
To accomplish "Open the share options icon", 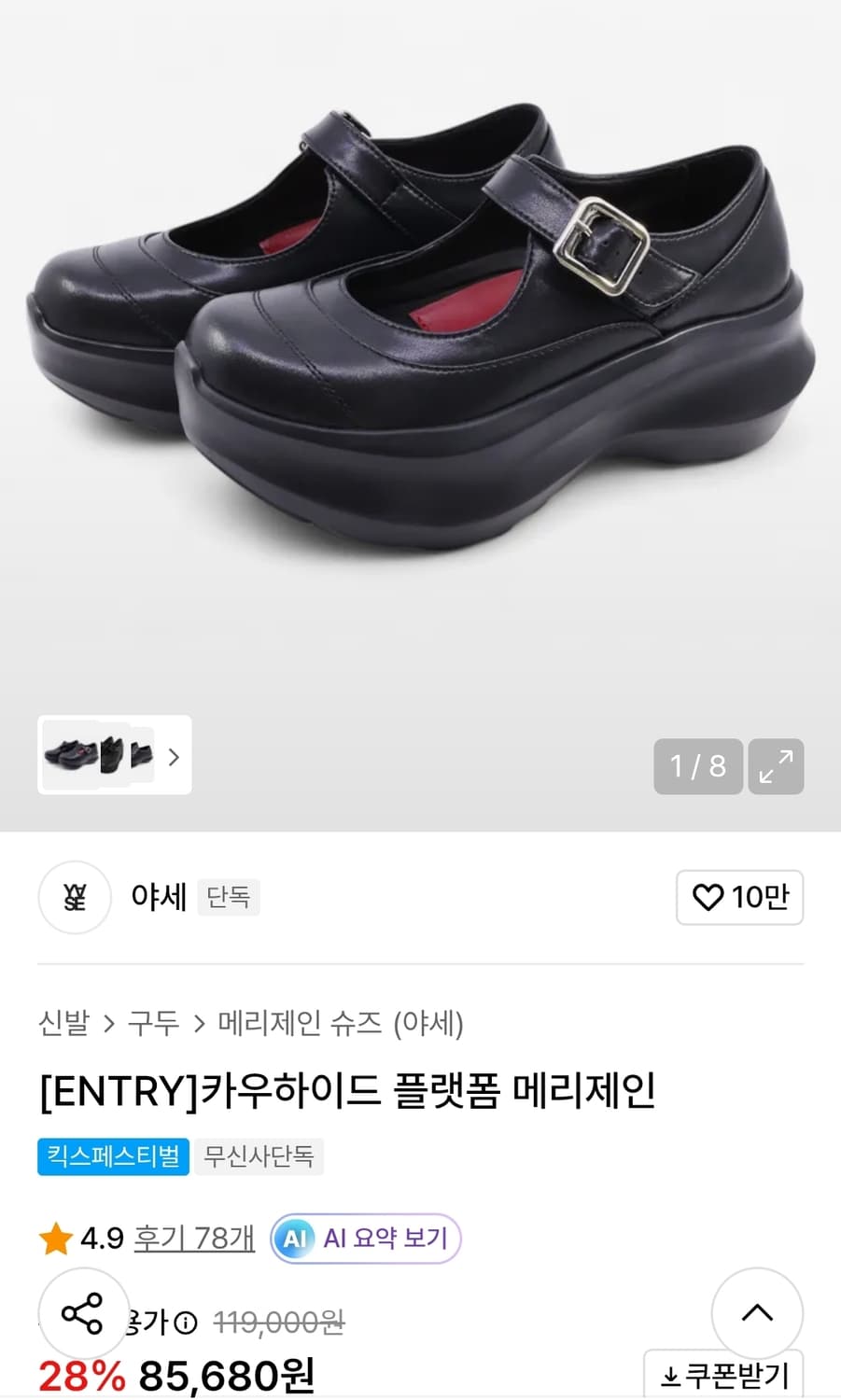I will 82,1314.
